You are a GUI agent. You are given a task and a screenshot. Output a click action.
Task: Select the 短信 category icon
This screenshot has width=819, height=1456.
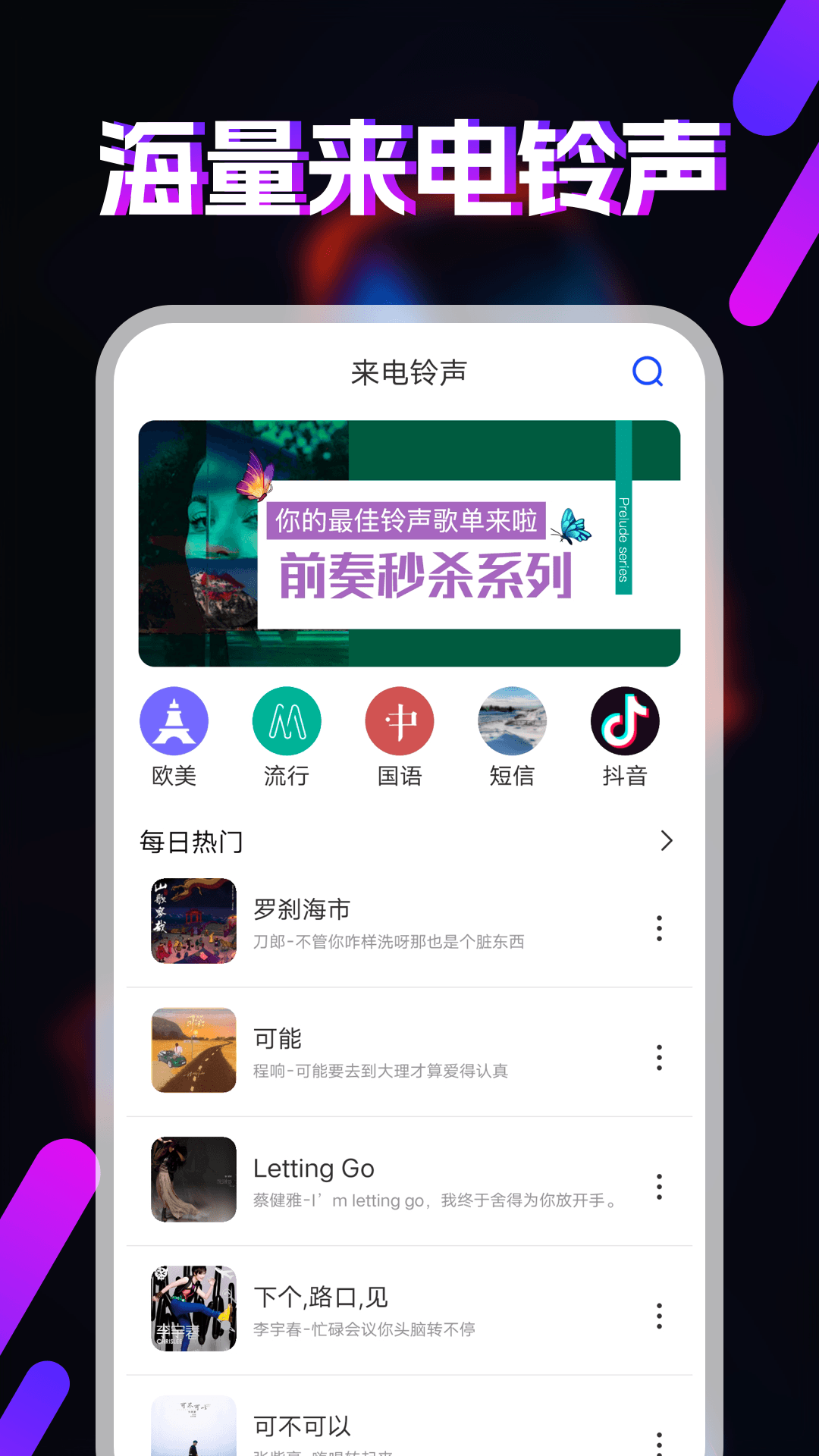coord(512,721)
